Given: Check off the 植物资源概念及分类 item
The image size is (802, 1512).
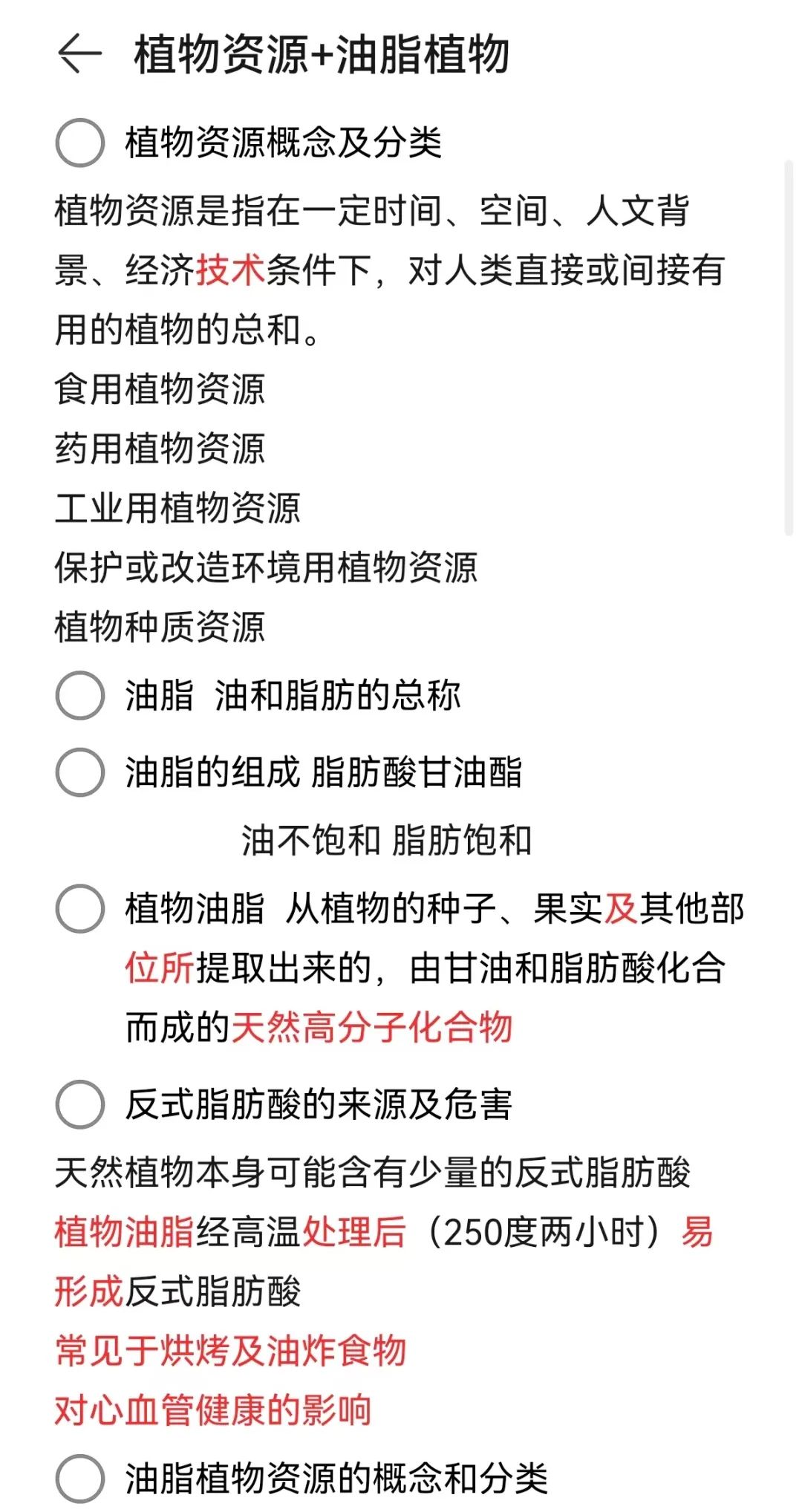Looking at the screenshot, I should 79,143.
